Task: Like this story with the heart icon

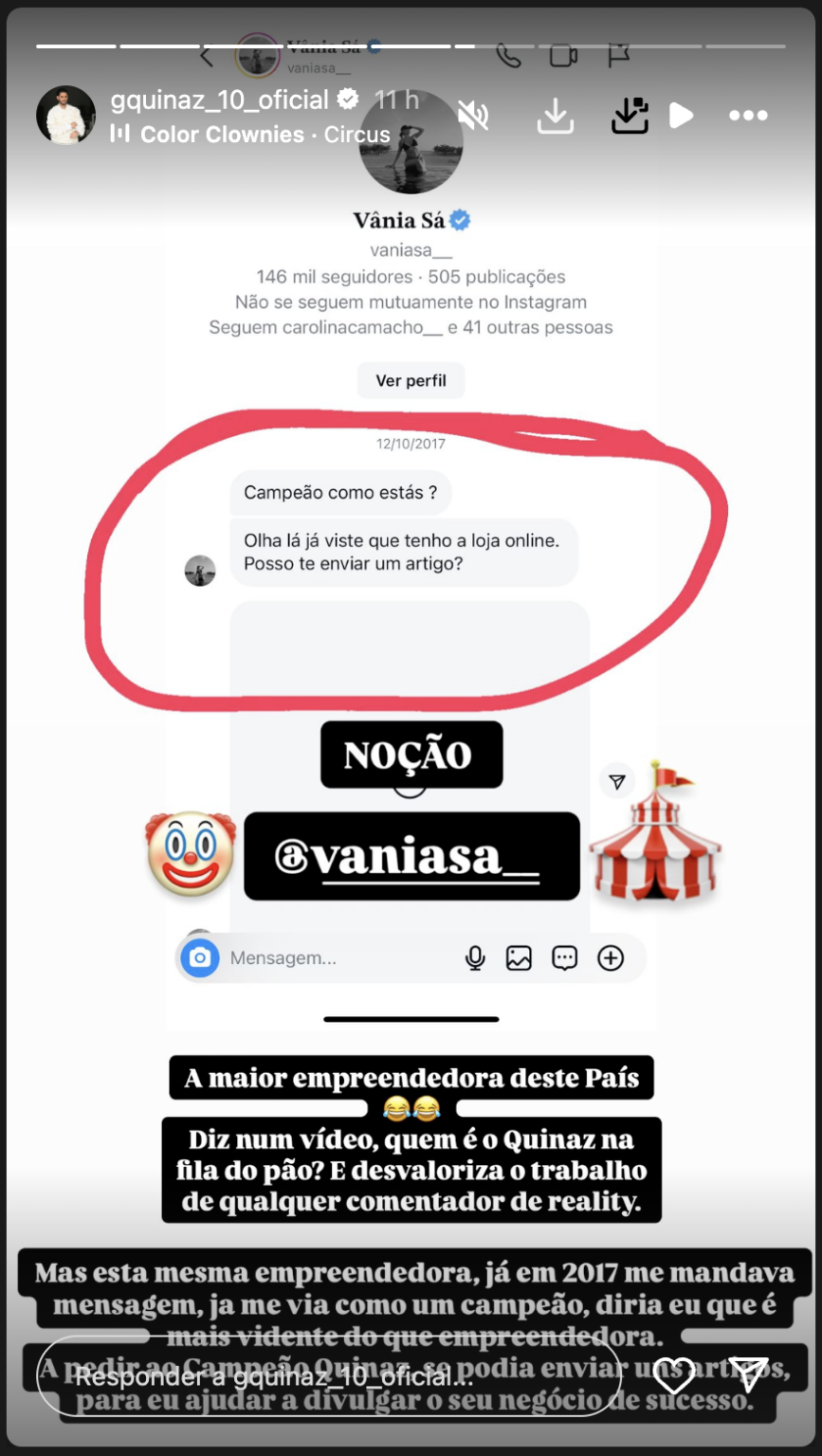Action: click(675, 1375)
